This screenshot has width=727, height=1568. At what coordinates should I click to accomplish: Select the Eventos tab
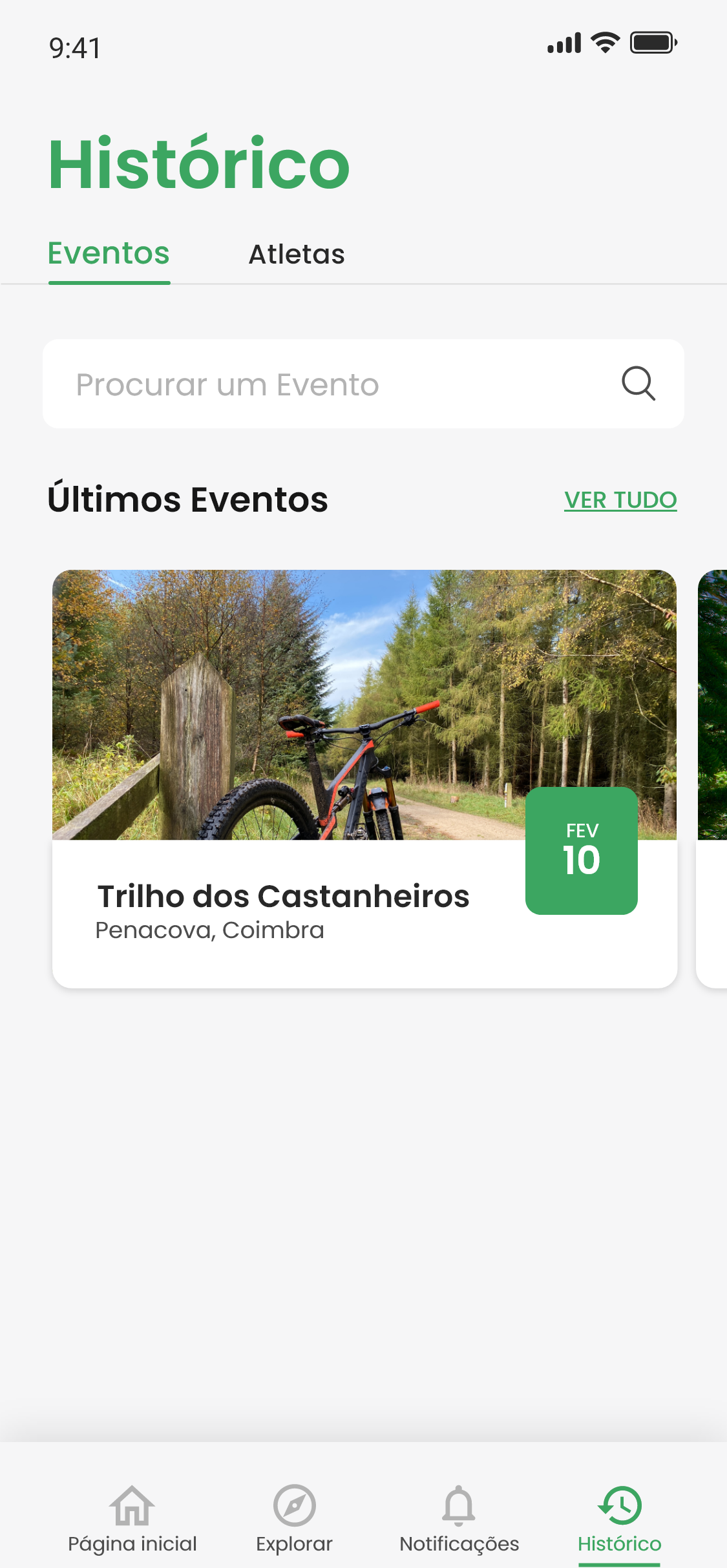109,254
